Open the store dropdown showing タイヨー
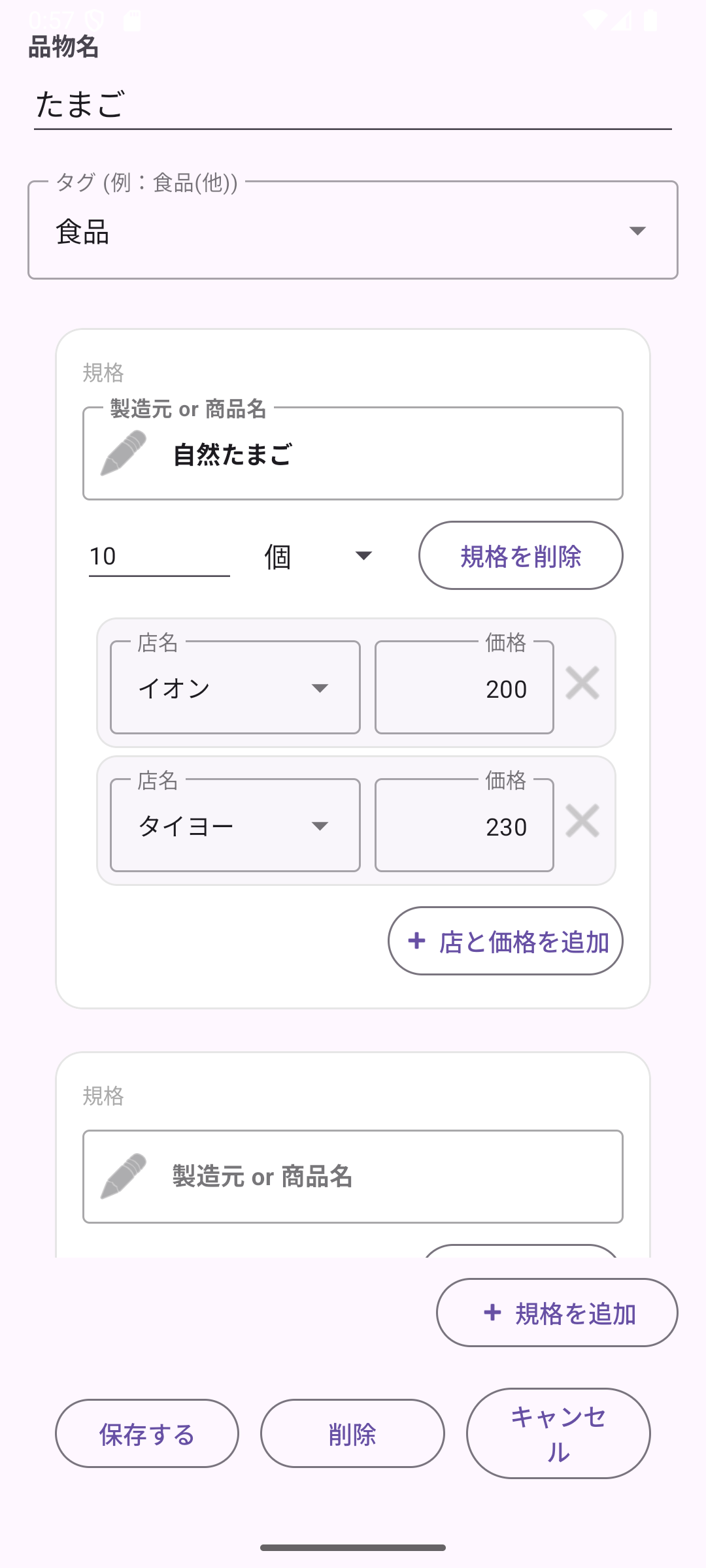 235,826
